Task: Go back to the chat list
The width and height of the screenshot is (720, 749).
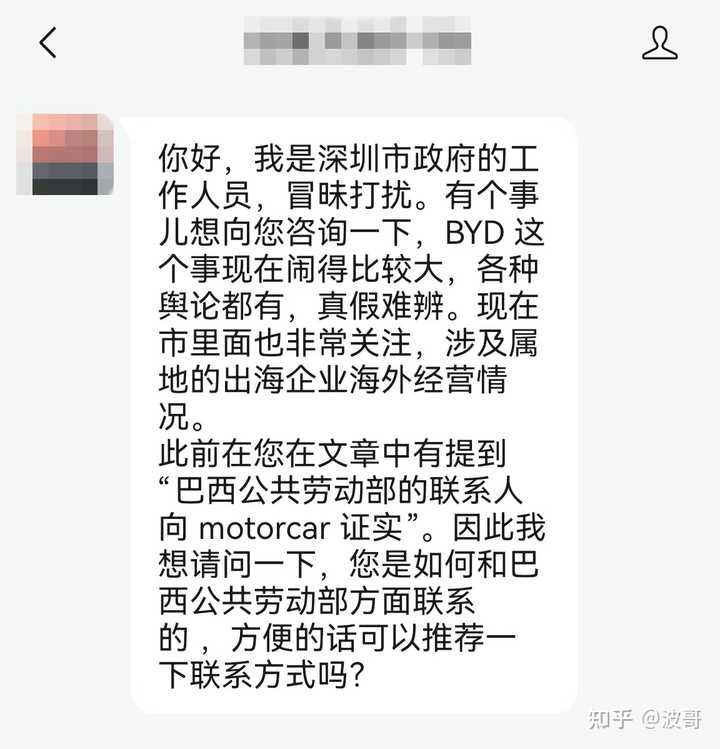Action: pyautogui.click(x=48, y=42)
